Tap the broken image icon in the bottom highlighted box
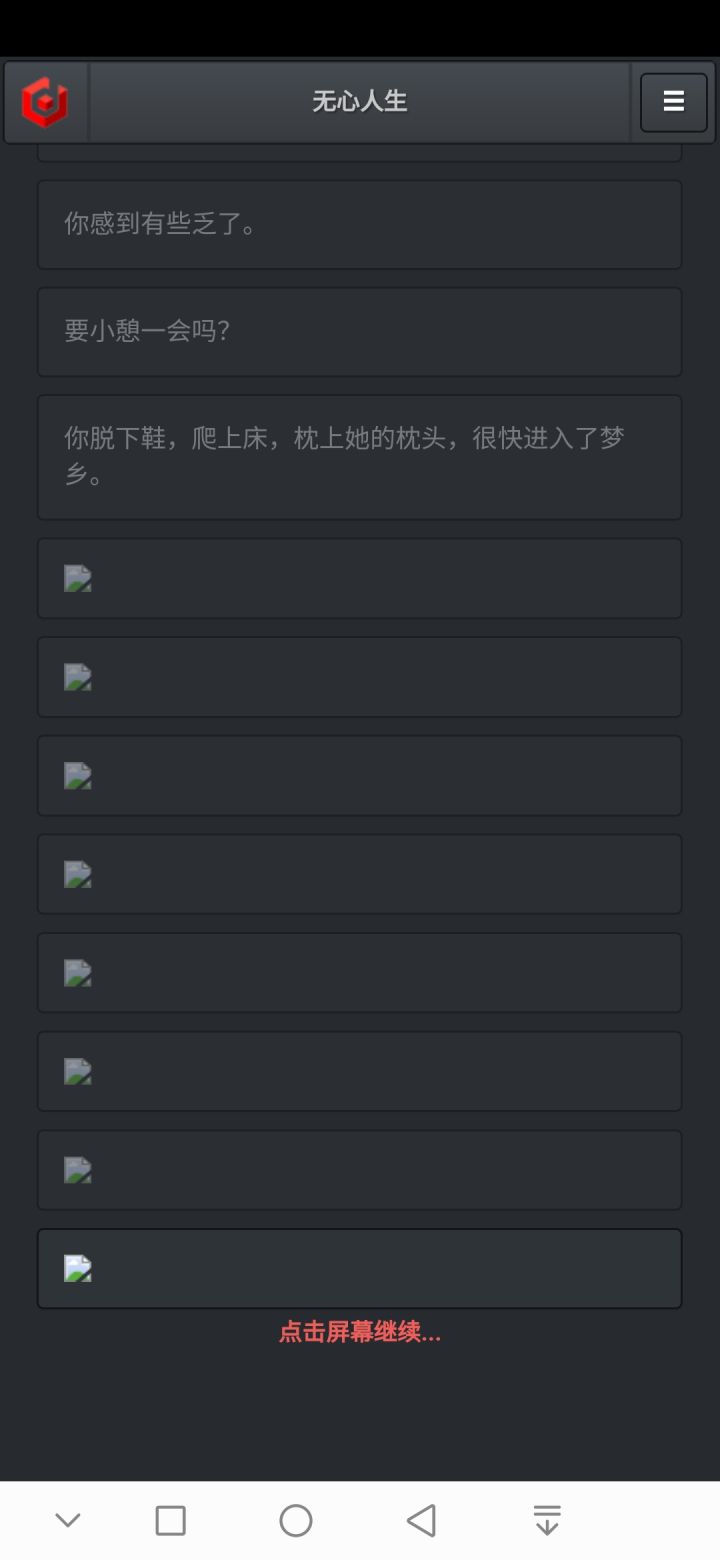 tap(80, 1270)
